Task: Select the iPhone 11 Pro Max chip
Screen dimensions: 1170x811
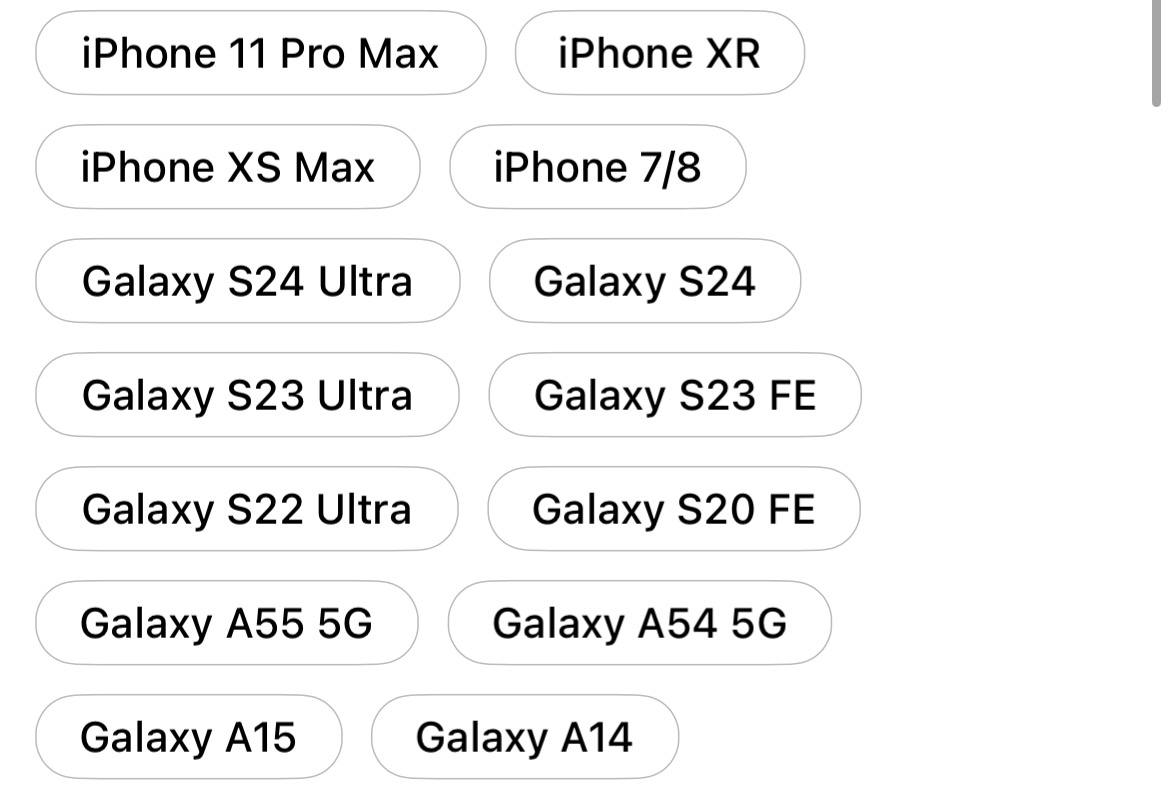Action: click(x=260, y=53)
